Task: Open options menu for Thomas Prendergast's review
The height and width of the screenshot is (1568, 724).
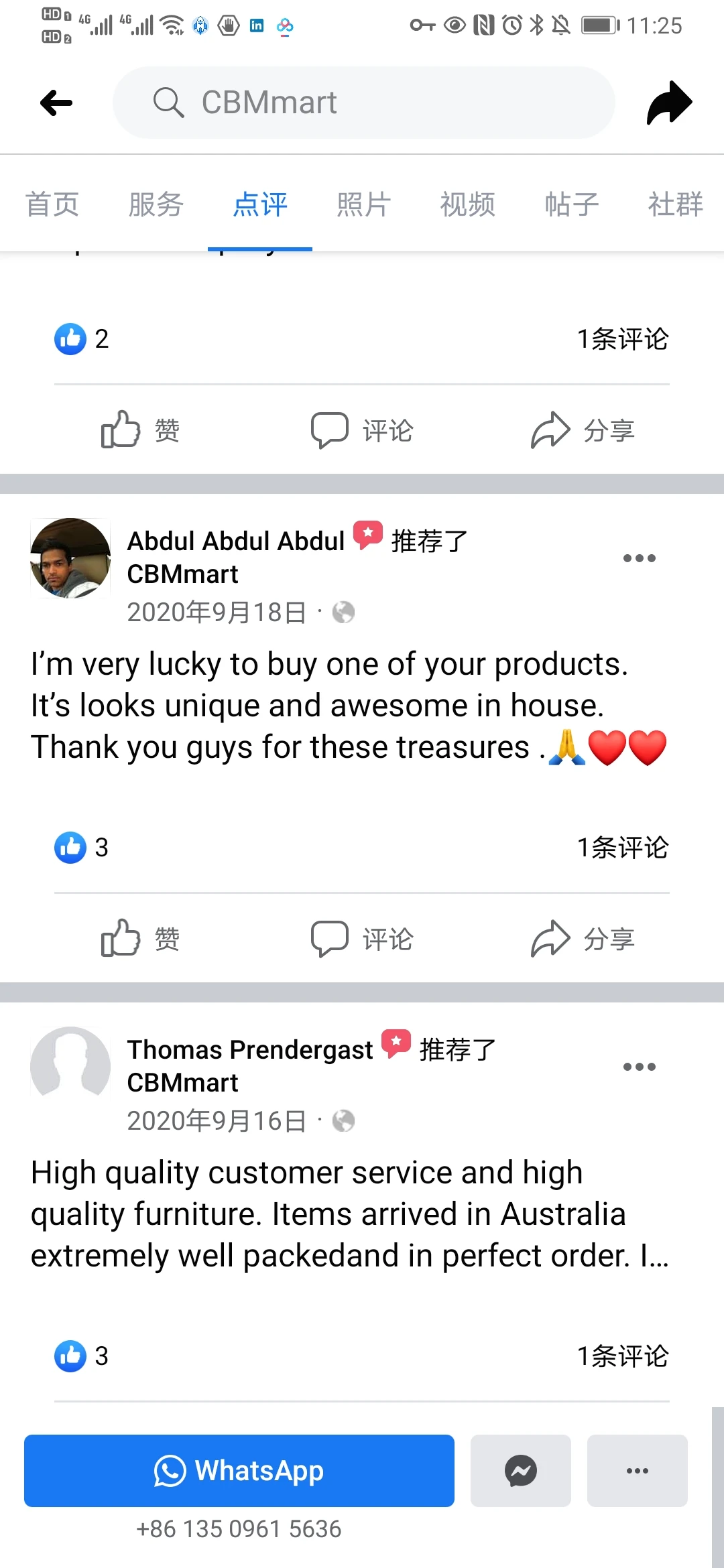Action: [639, 1067]
